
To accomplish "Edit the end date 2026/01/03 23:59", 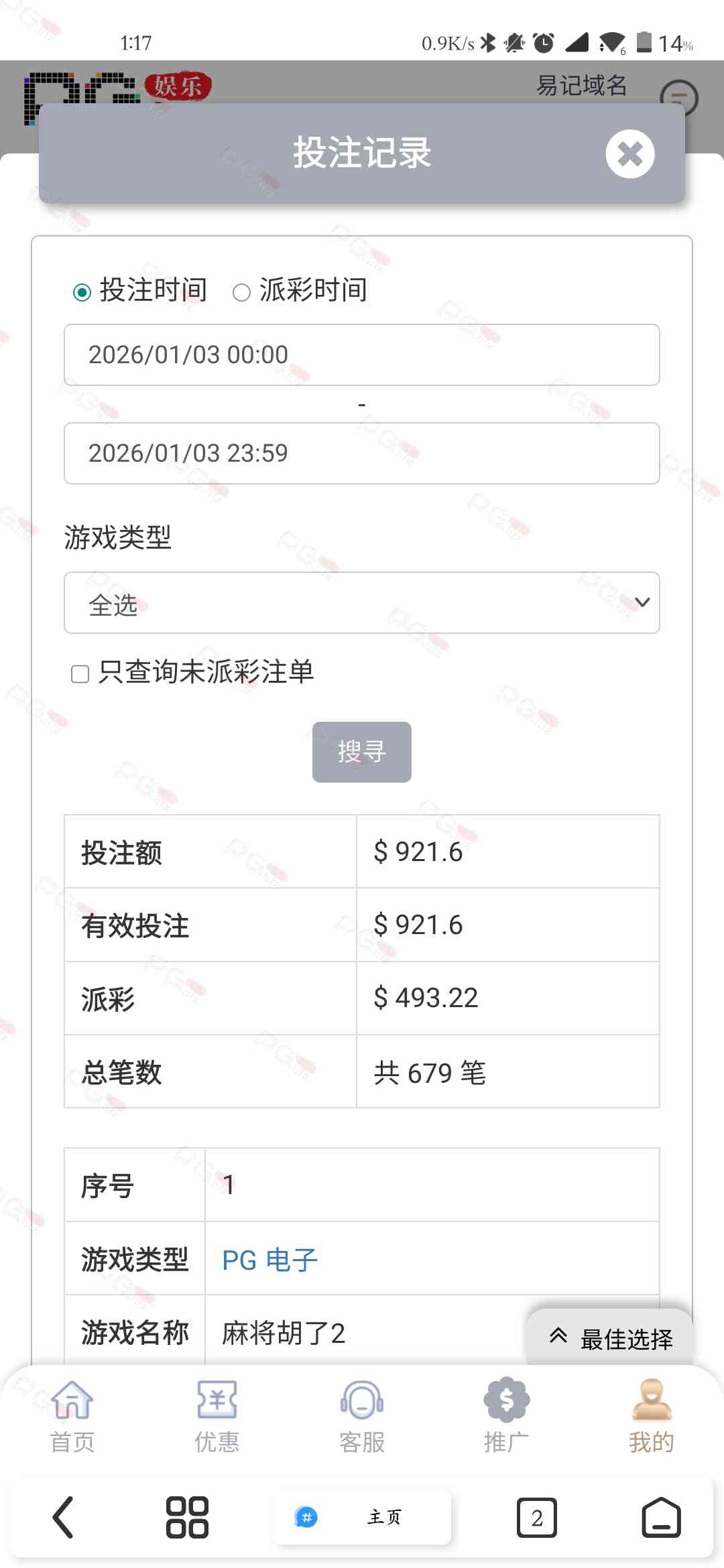I will [362, 453].
